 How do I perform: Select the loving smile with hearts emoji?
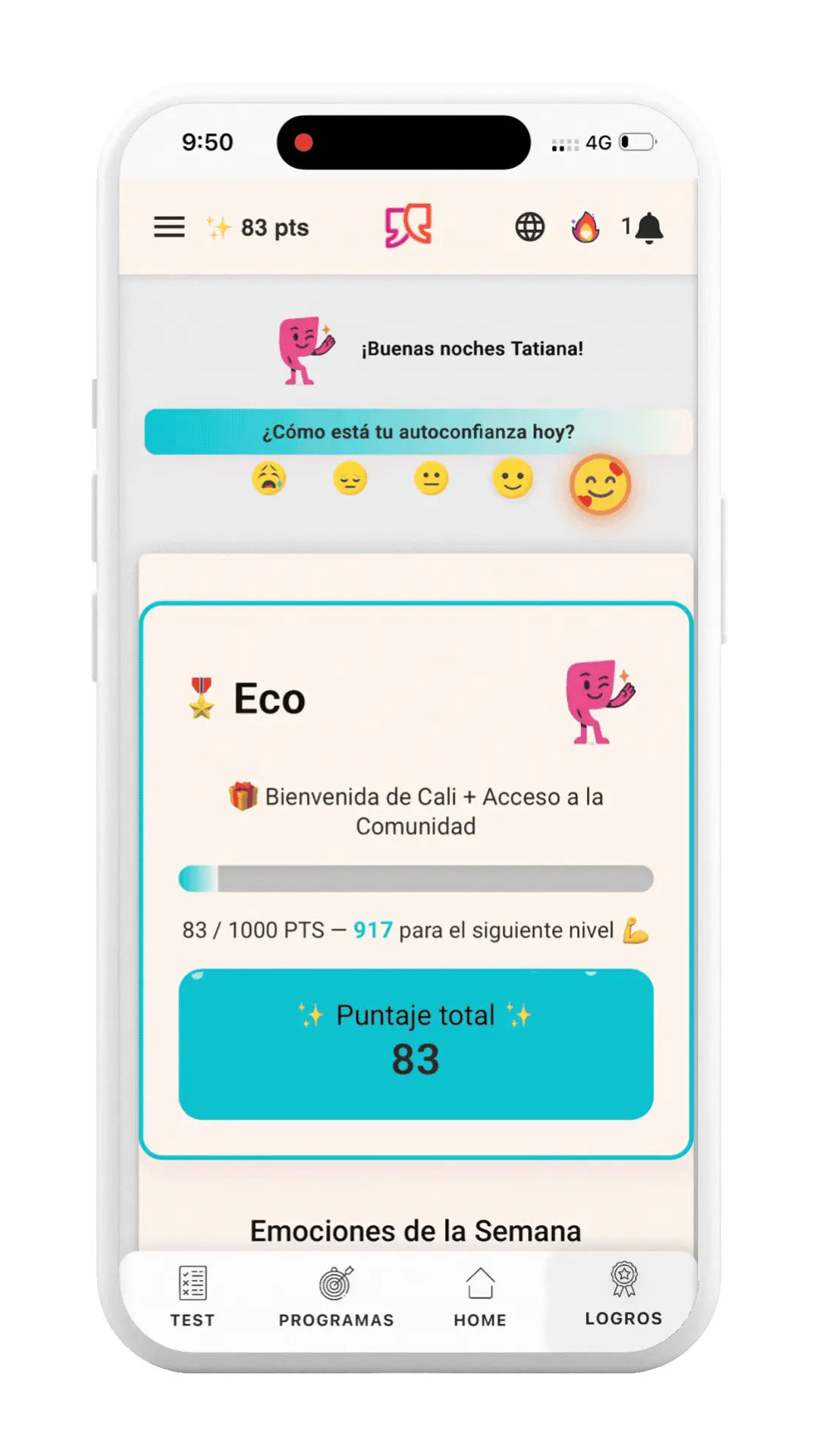[x=600, y=485]
